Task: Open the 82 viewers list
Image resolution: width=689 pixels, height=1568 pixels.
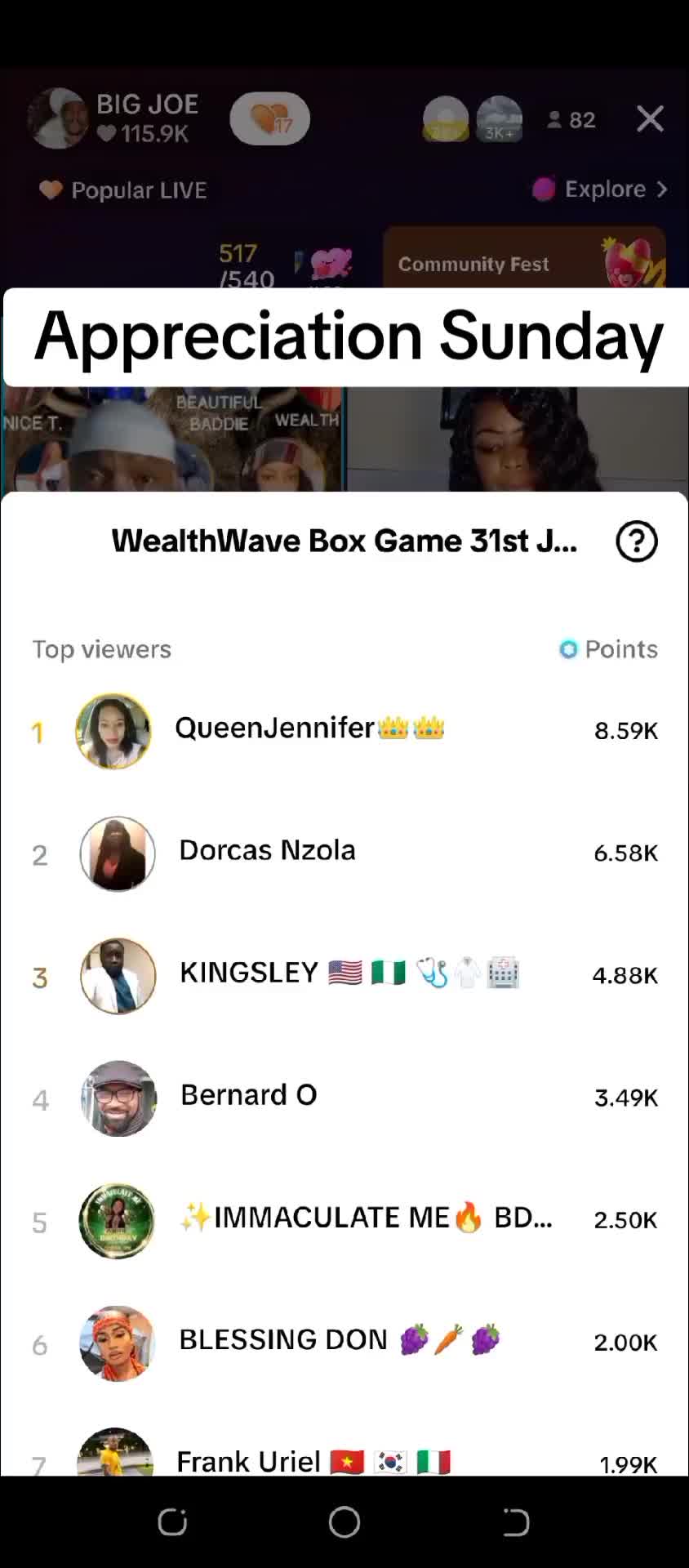Action: pyautogui.click(x=571, y=120)
